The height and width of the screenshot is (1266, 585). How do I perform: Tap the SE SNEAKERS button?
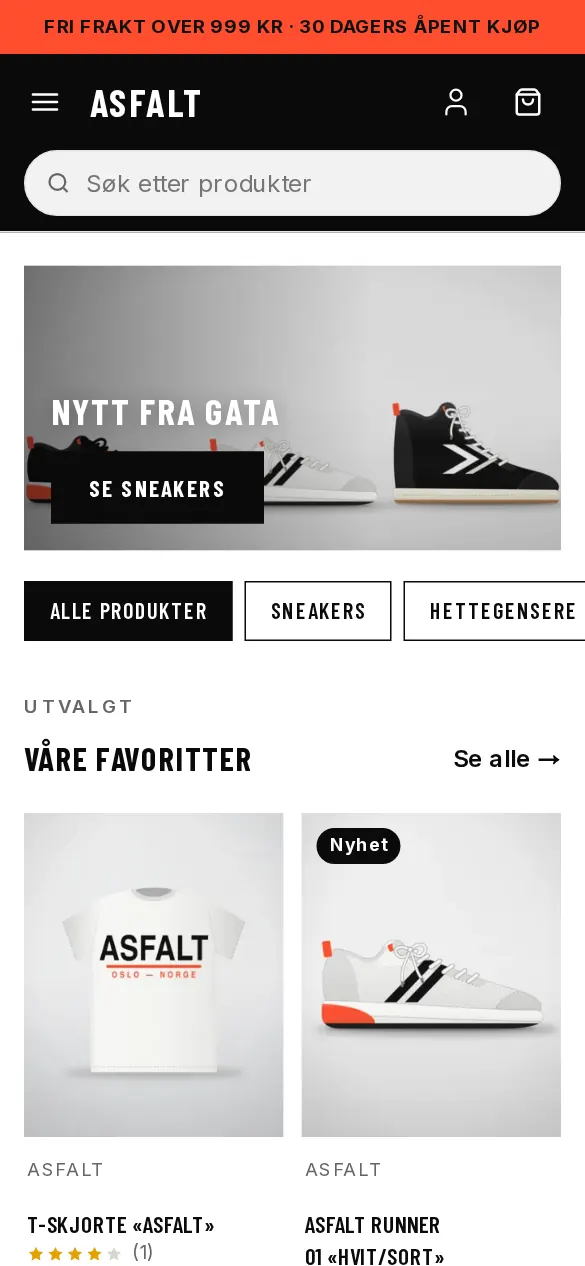157,488
